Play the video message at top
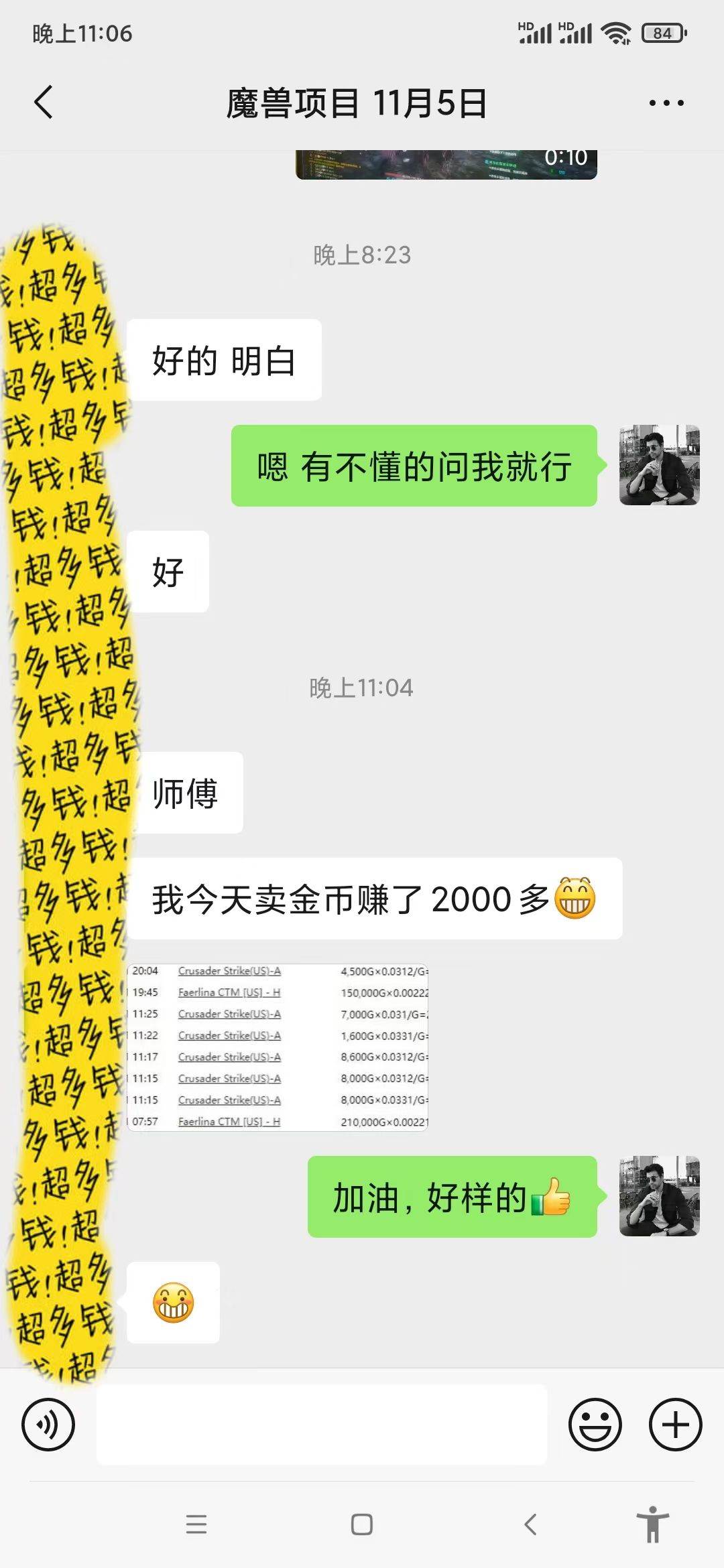Screen dimensions: 724x1568 click(x=446, y=164)
